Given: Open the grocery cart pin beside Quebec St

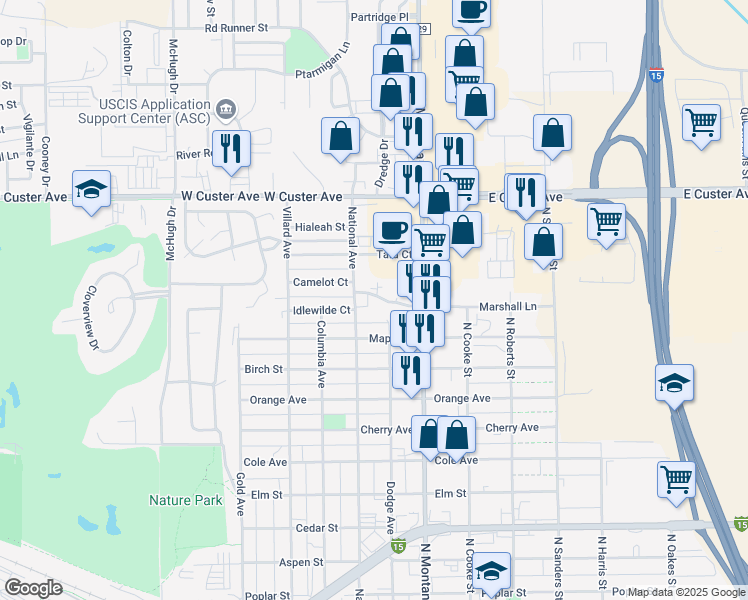Looking at the screenshot, I should [x=701, y=123].
